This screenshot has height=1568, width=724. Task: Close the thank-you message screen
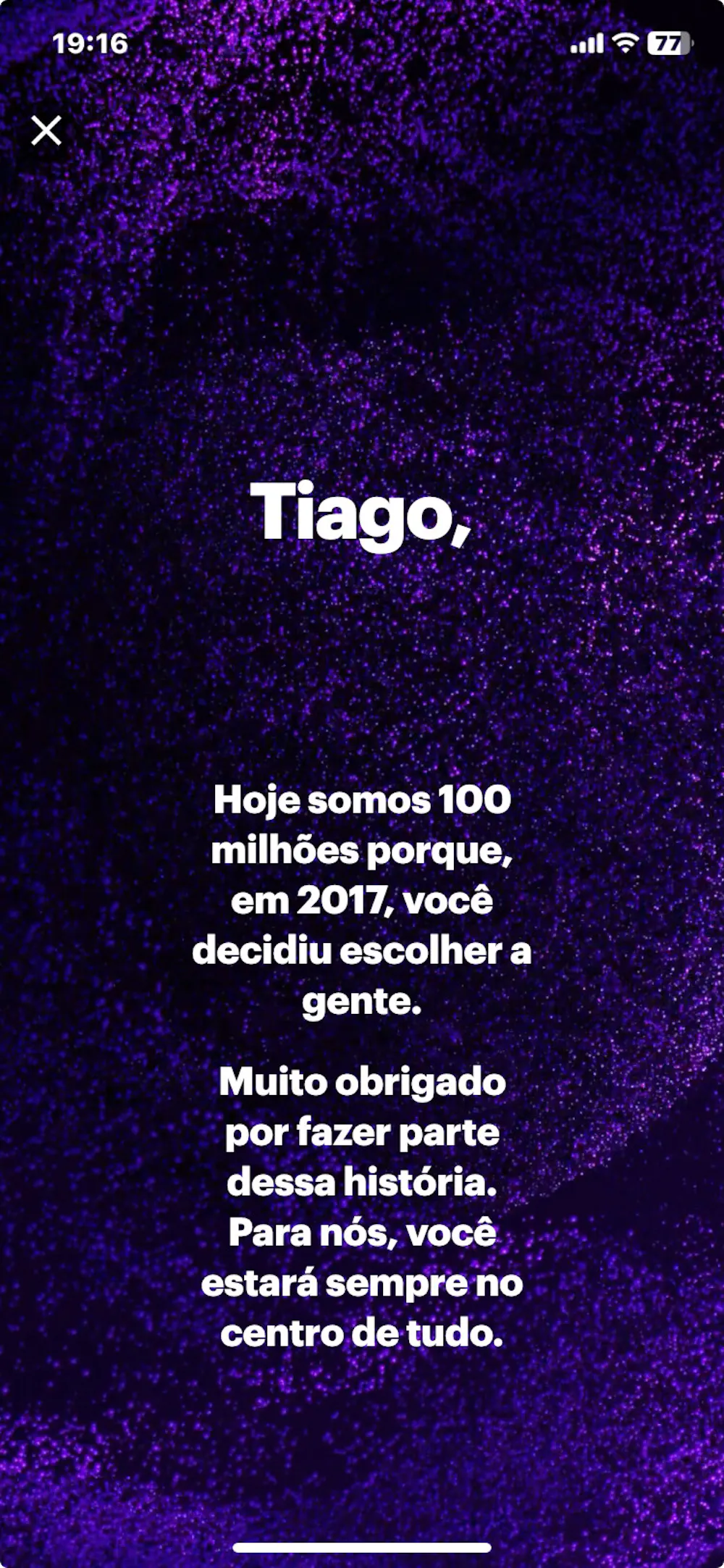point(46,130)
